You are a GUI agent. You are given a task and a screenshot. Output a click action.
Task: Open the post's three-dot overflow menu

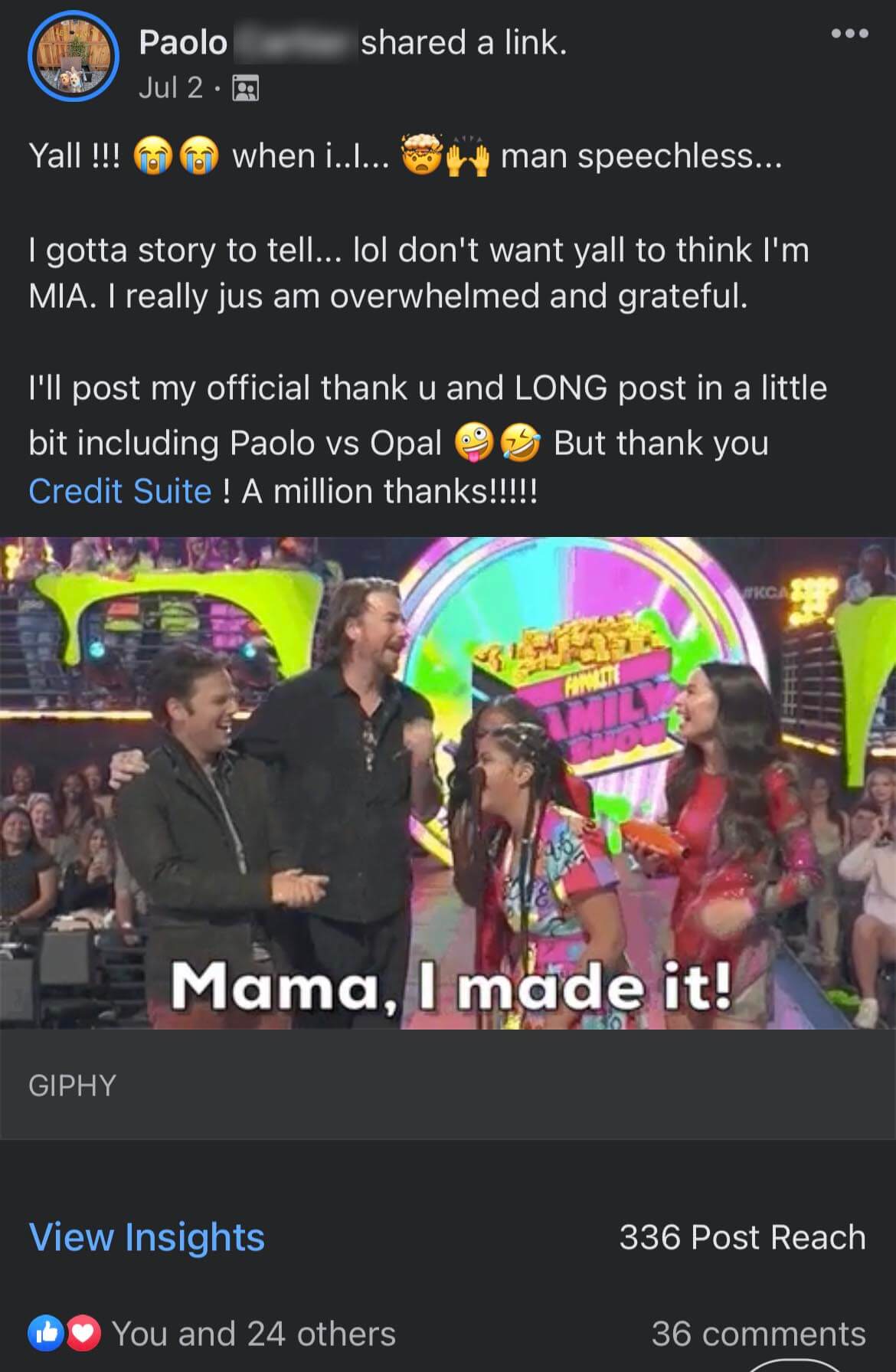[850, 34]
